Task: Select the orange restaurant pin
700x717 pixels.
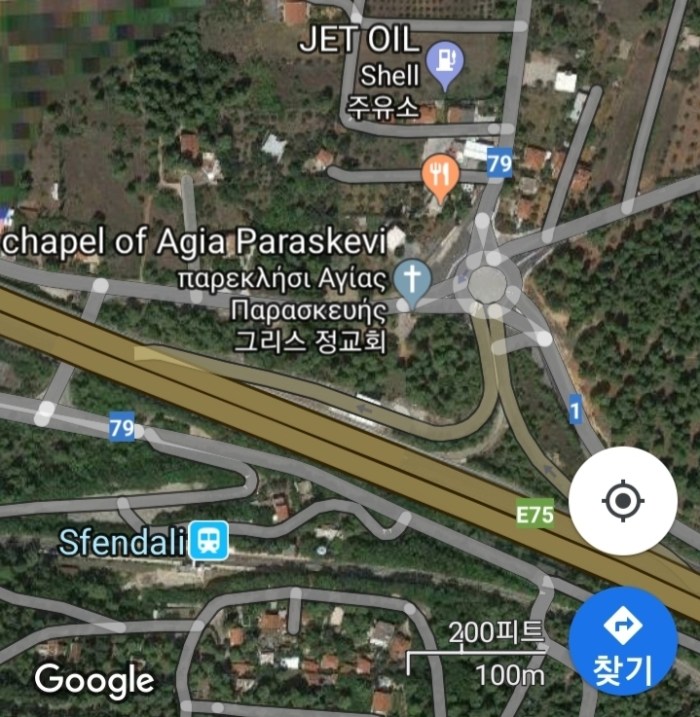Action: [440, 176]
